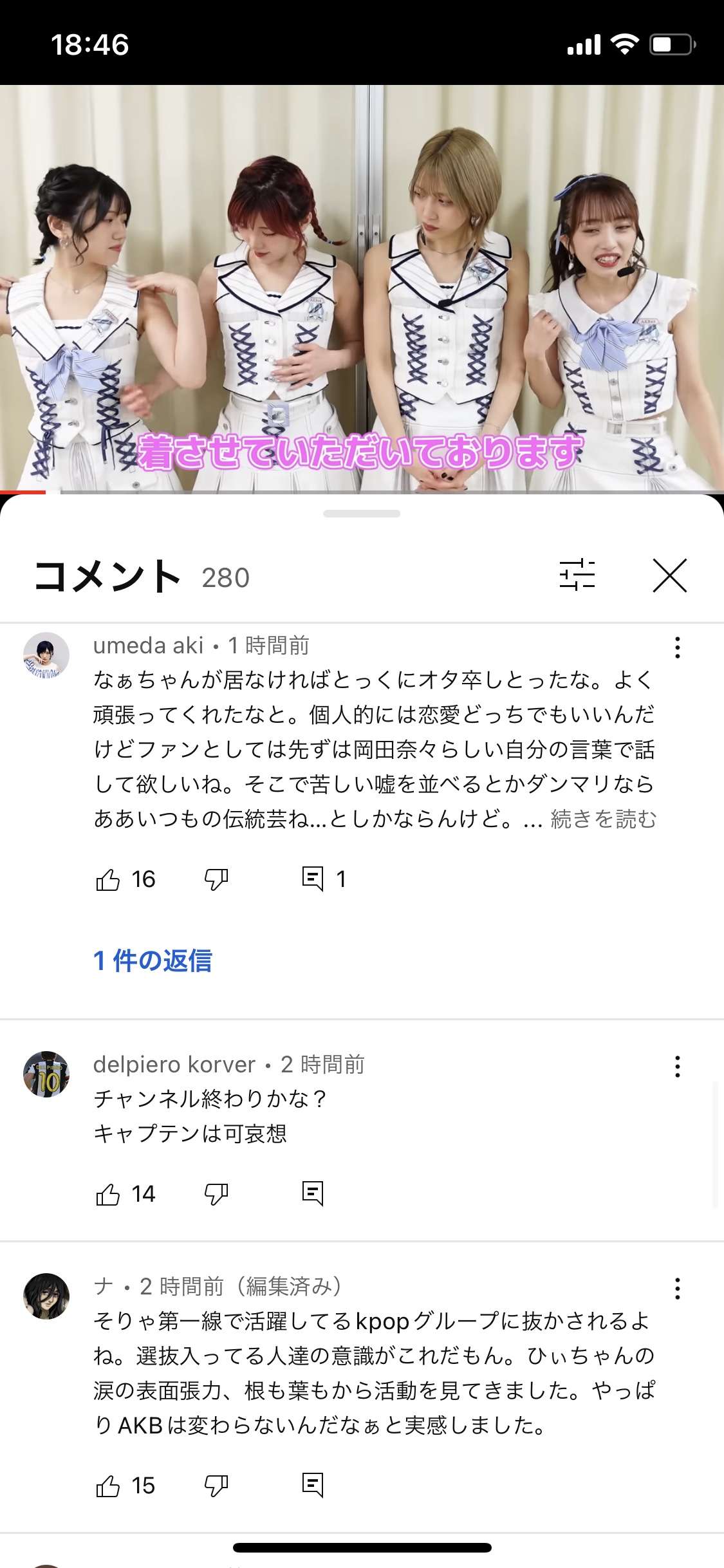
Task: Open overflow menu on ナ's comment
Action: pos(677,1289)
